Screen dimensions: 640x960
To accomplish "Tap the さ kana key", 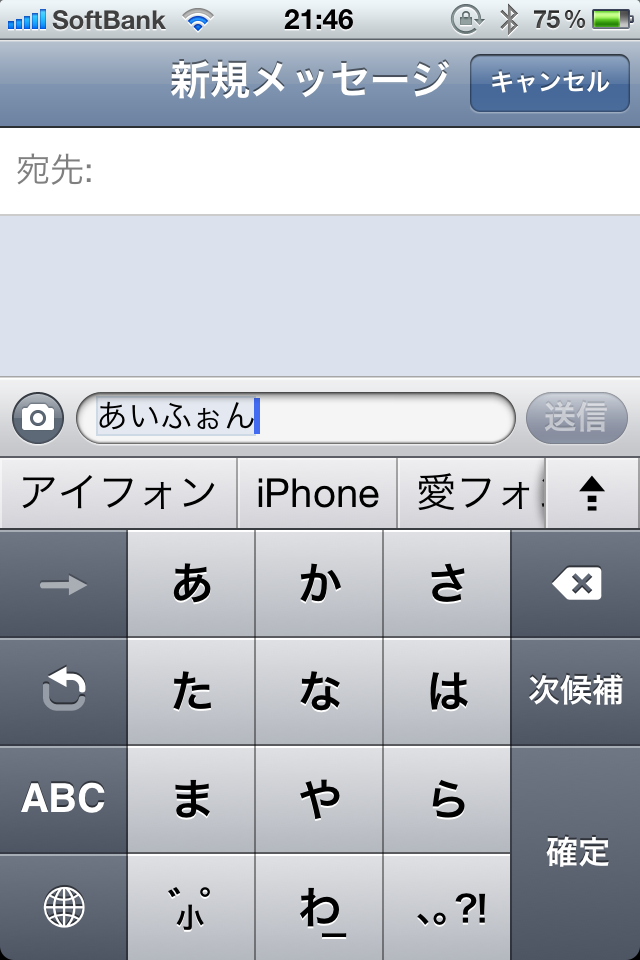I will pyautogui.click(x=447, y=583).
